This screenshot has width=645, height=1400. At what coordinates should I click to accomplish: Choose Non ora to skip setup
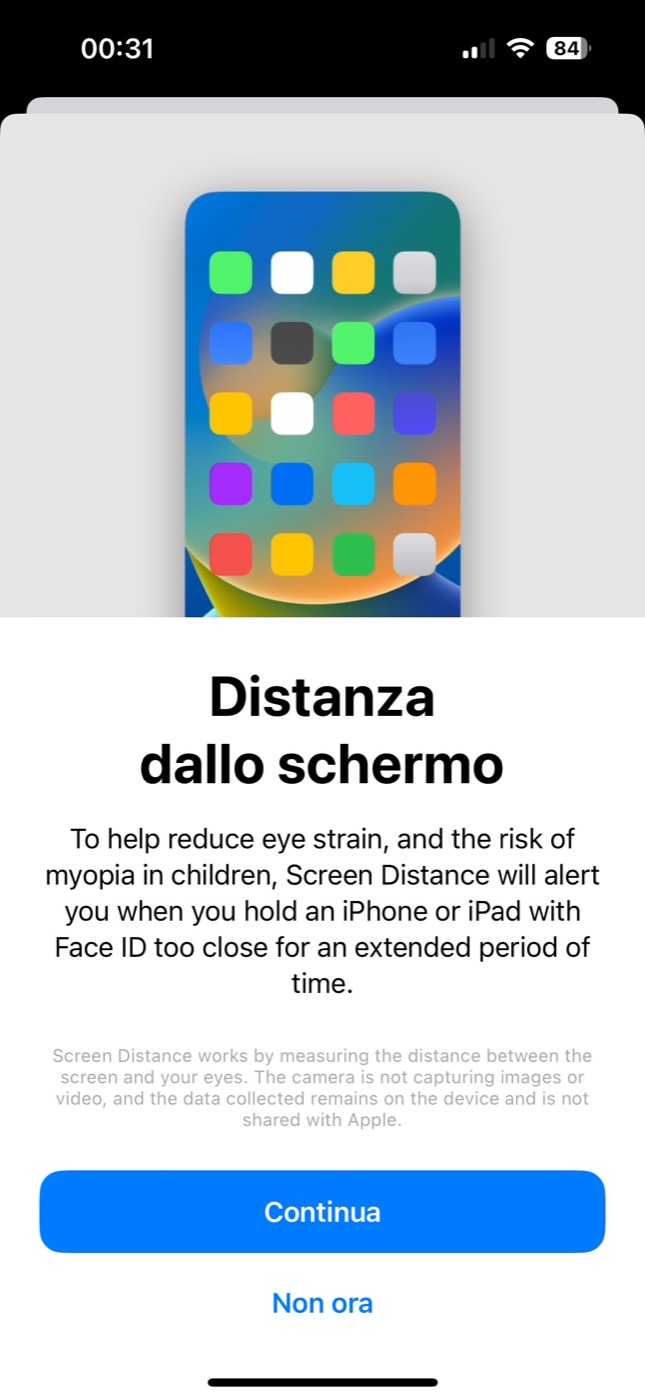point(322,1304)
